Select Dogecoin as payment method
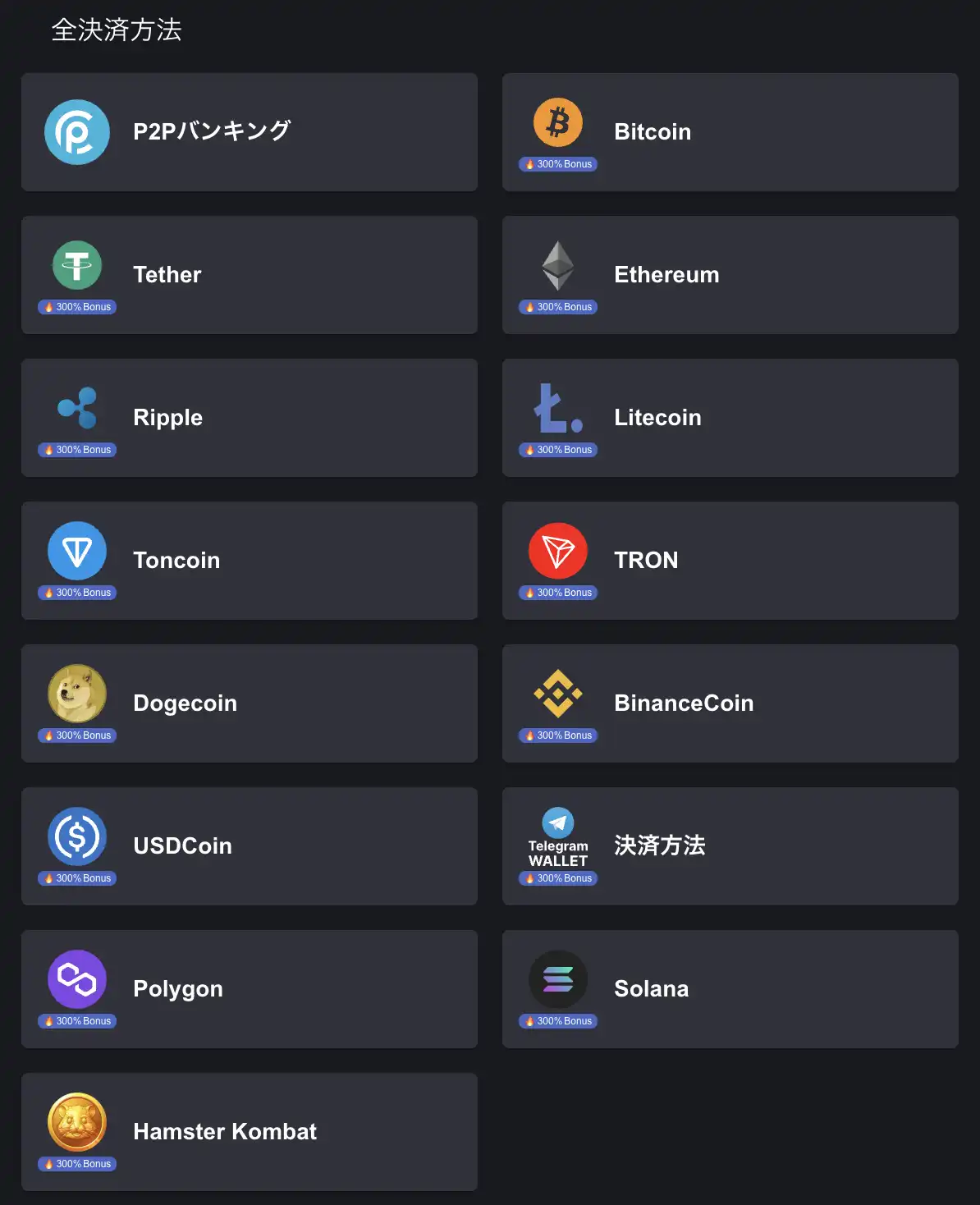980x1205 pixels. point(249,703)
